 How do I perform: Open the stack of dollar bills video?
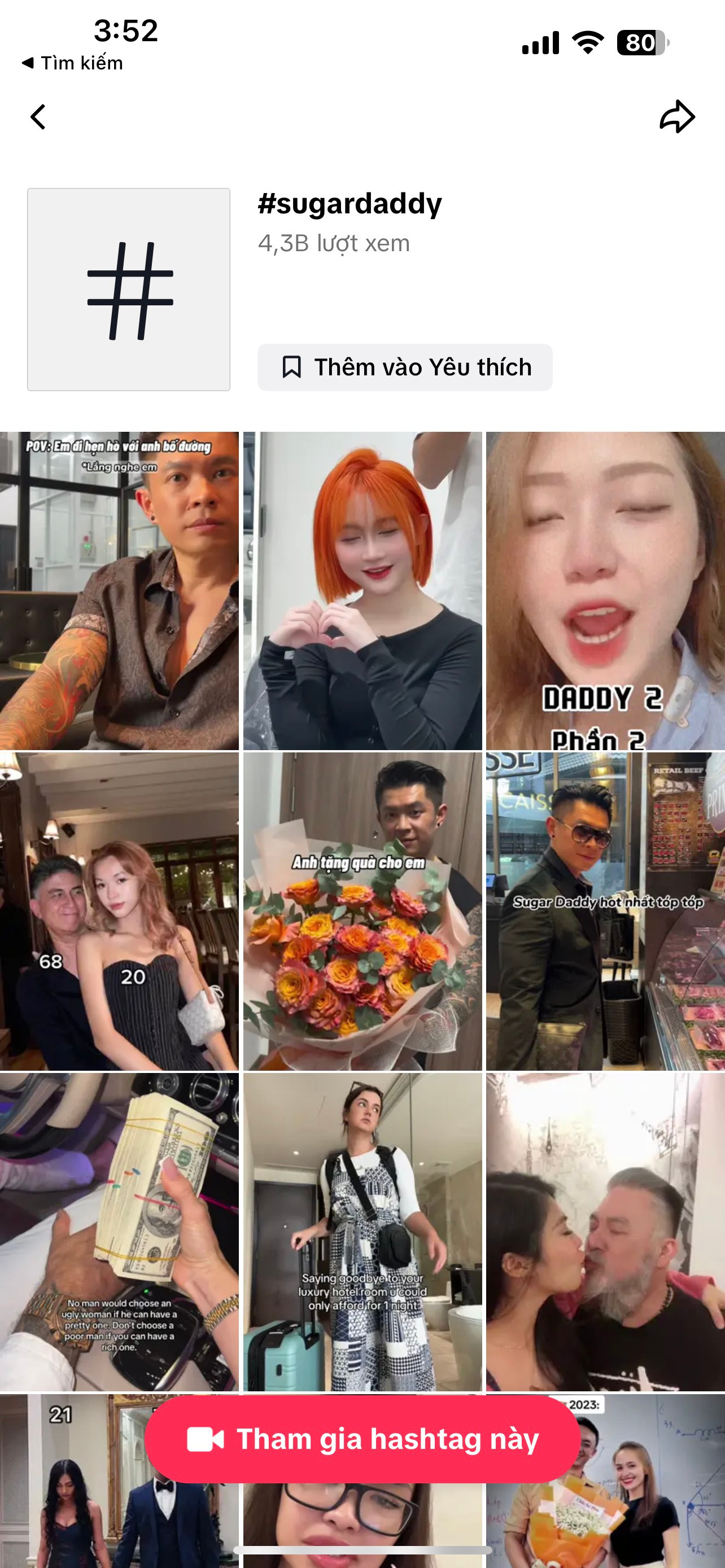119,1232
